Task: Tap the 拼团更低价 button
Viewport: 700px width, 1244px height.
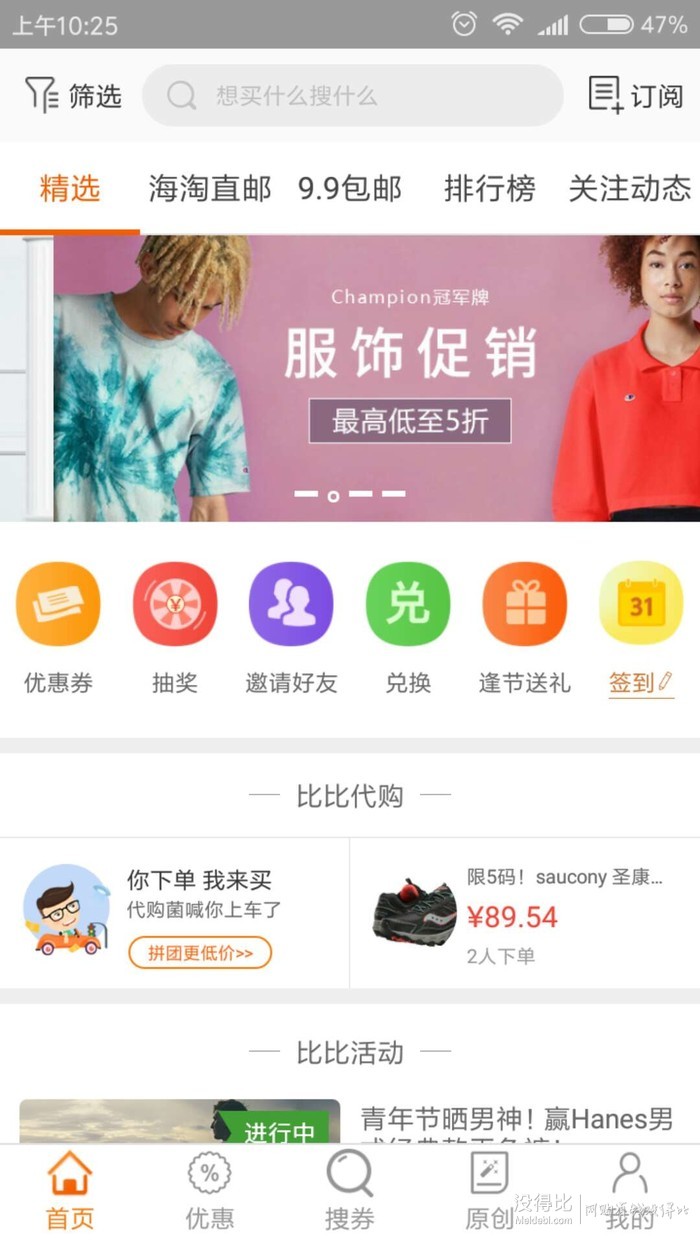Action: [x=200, y=953]
